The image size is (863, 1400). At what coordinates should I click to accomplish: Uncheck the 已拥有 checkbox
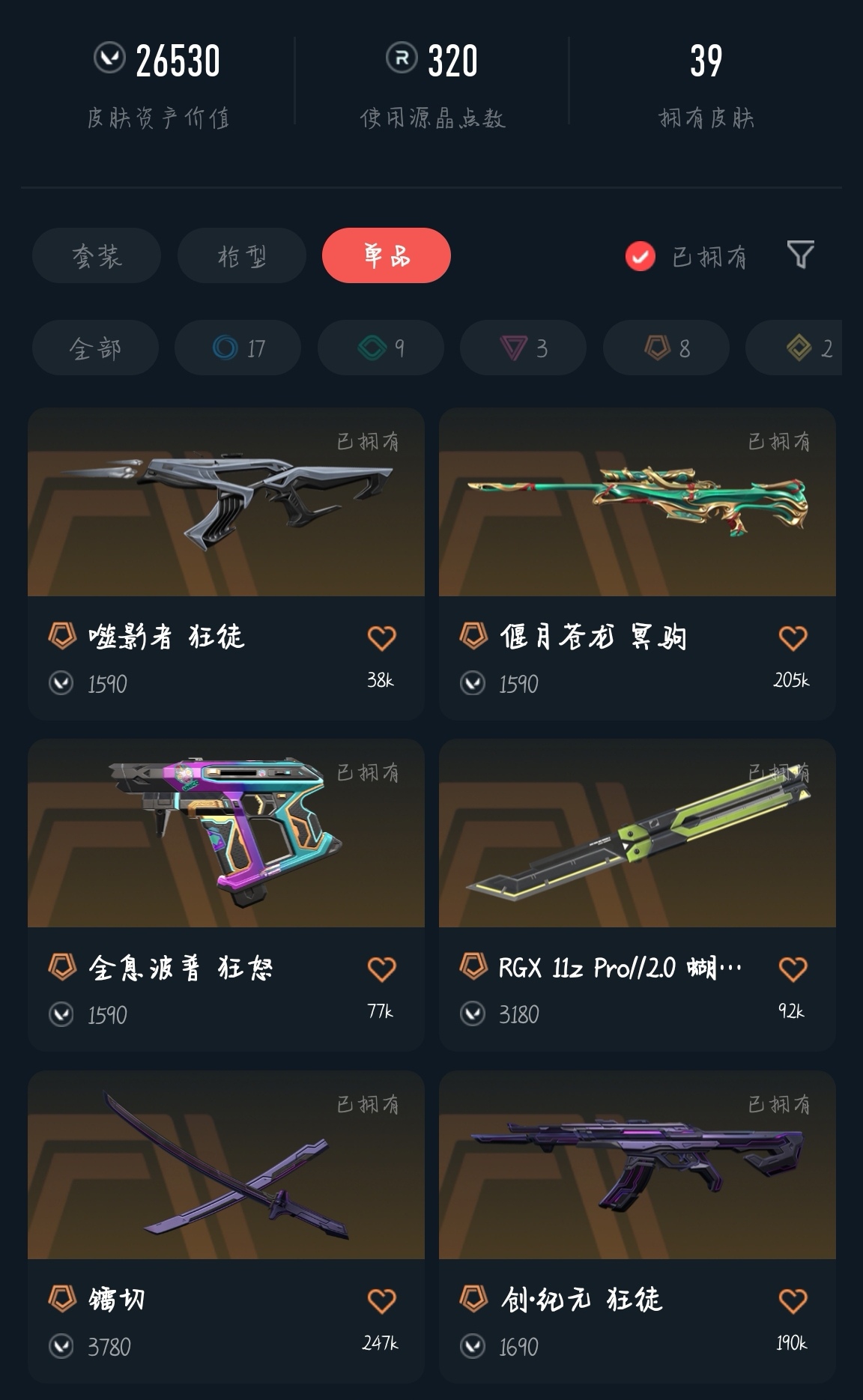coord(641,257)
